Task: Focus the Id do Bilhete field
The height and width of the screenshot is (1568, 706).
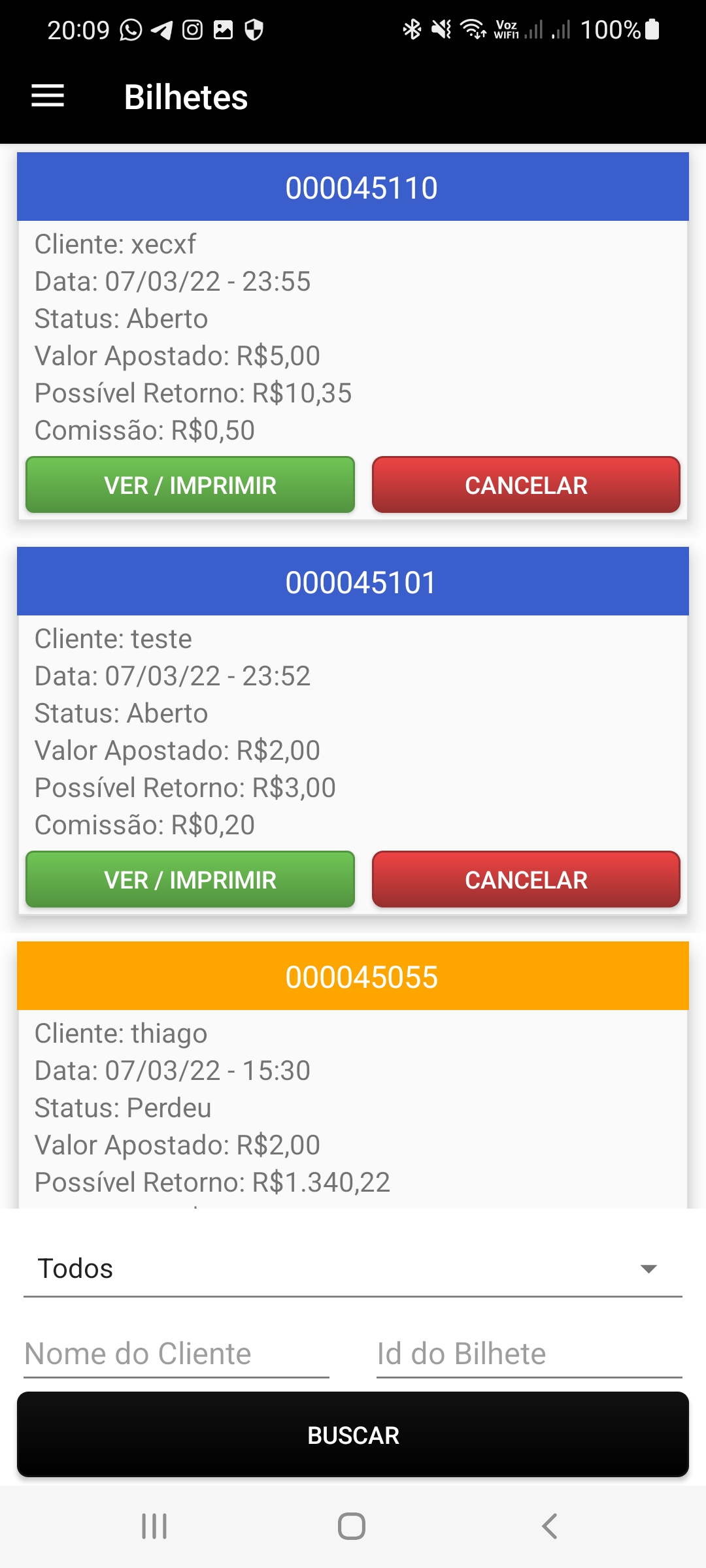Action: 529,1354
